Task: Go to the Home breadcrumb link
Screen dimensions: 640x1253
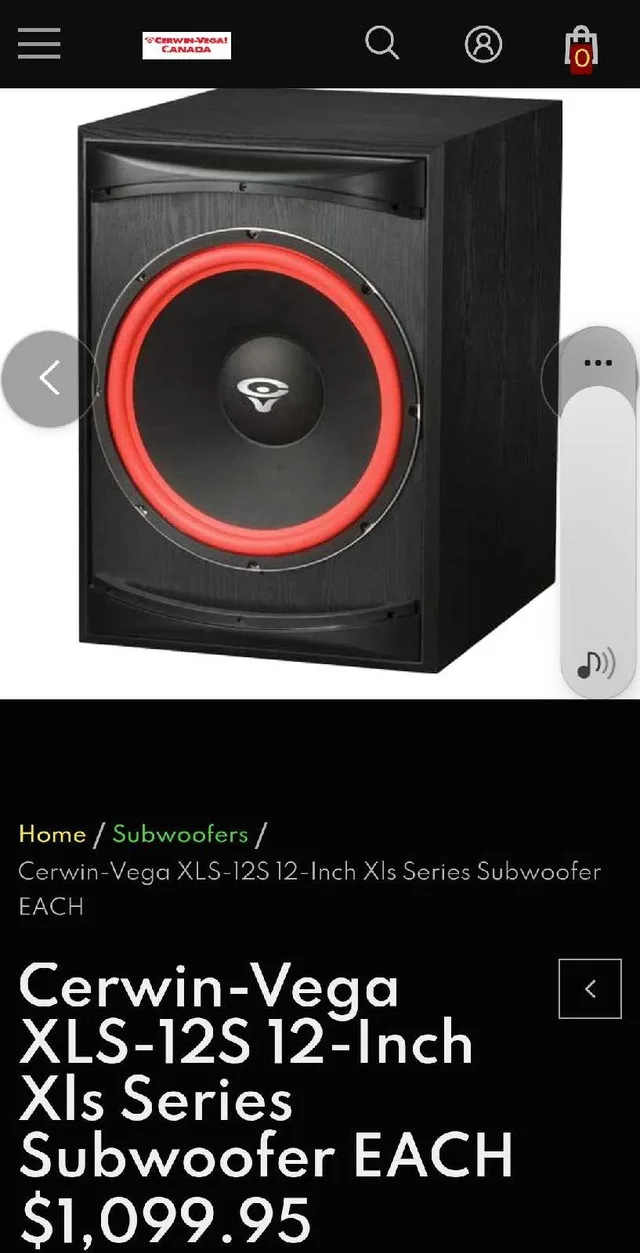Action: (52, 833)
